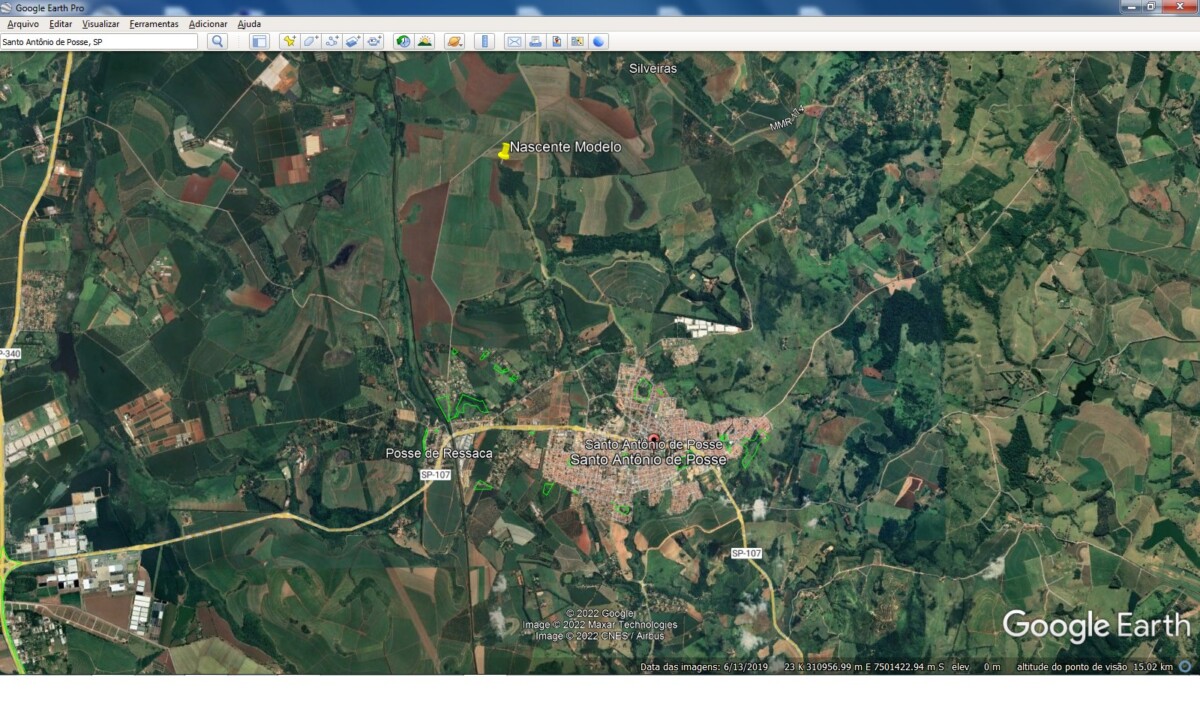The height and width of the screenshot is (719, 1200).
Task: Add an image overlay
Action: click(353, 42)
